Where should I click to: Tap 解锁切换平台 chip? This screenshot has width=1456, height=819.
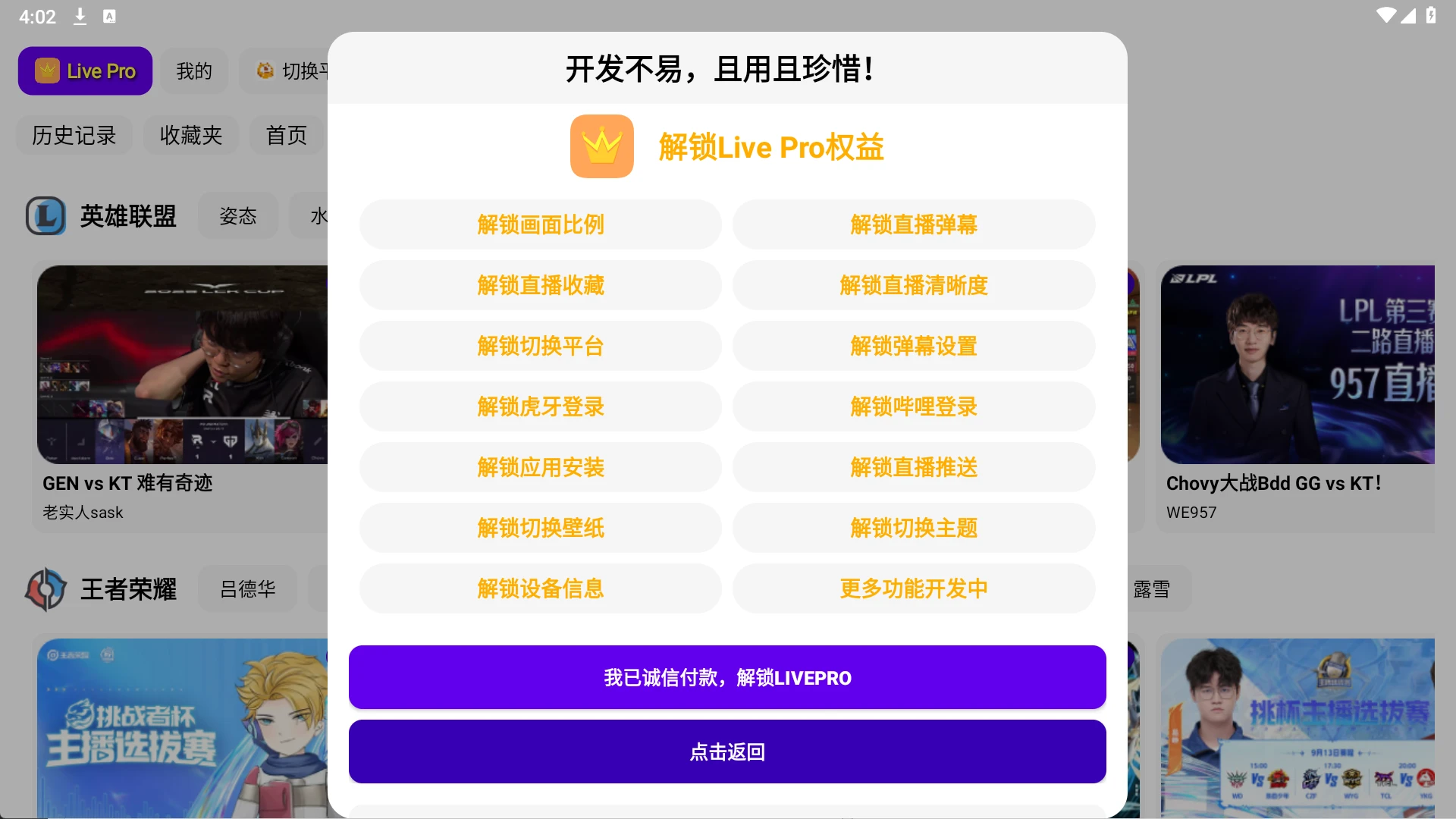[x=540, y=346]
